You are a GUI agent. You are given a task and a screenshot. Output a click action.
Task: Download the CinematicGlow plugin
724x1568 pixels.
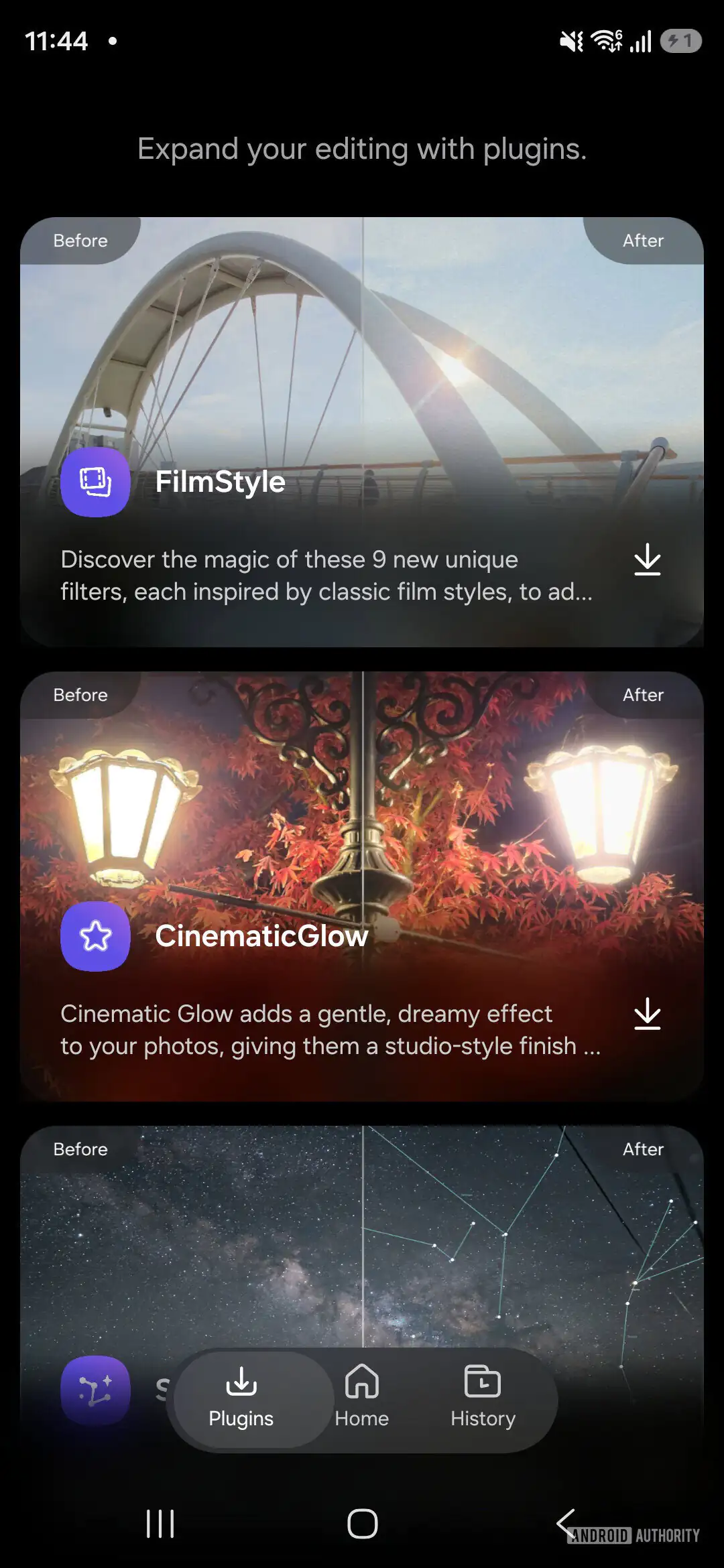(x=647, y=1014)
